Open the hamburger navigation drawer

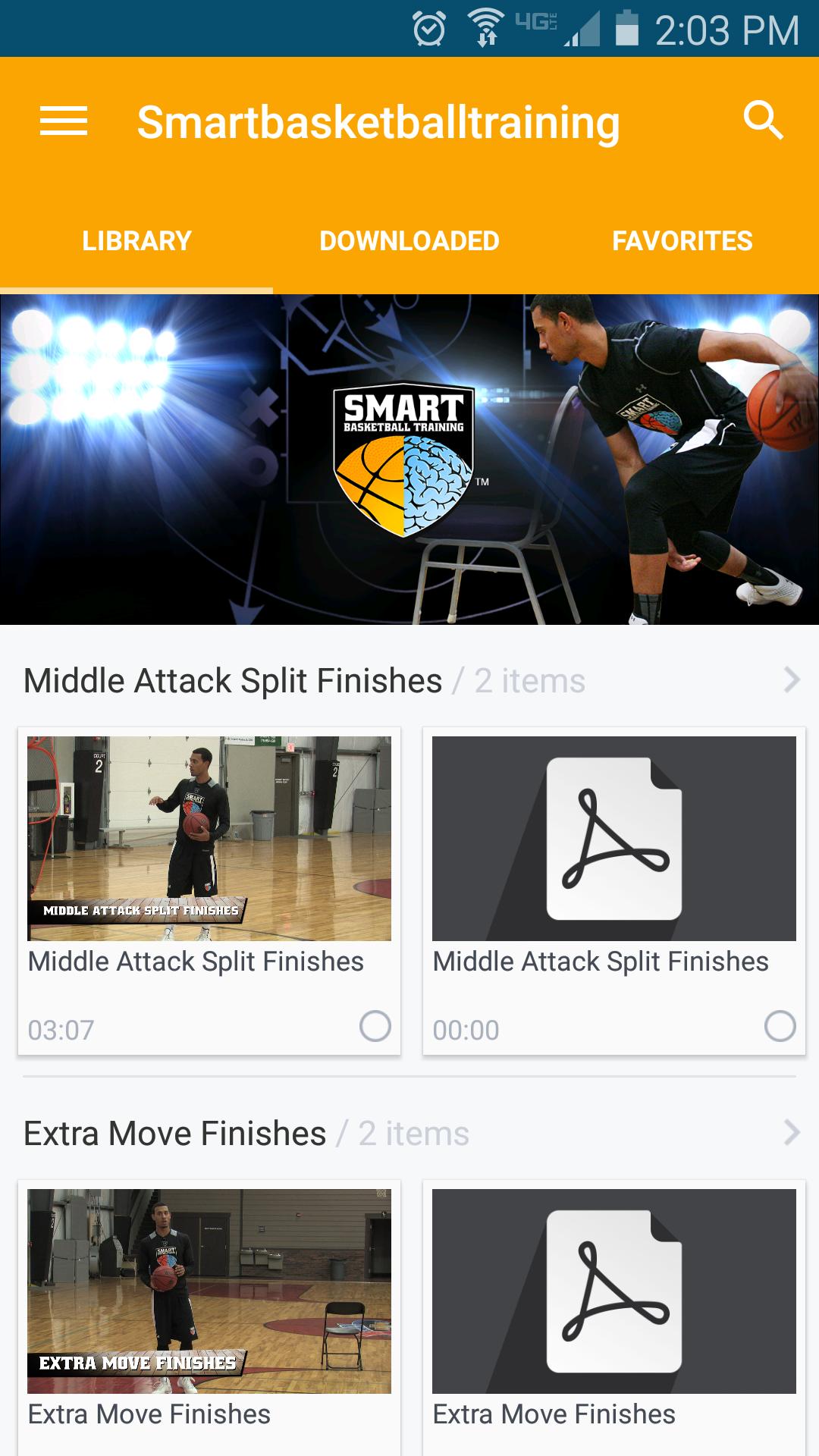tap(64, 121)
